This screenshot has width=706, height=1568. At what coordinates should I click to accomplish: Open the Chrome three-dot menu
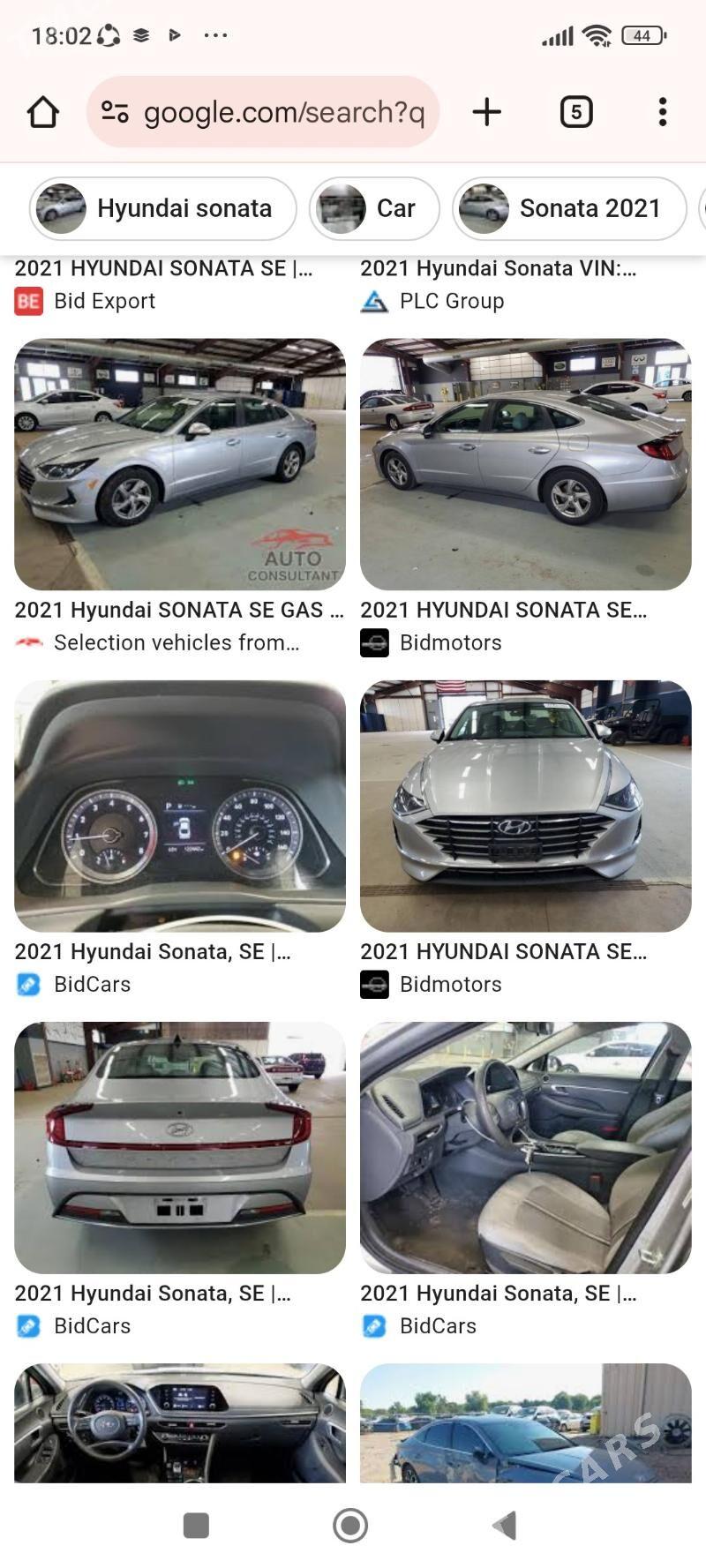point(661,112)
